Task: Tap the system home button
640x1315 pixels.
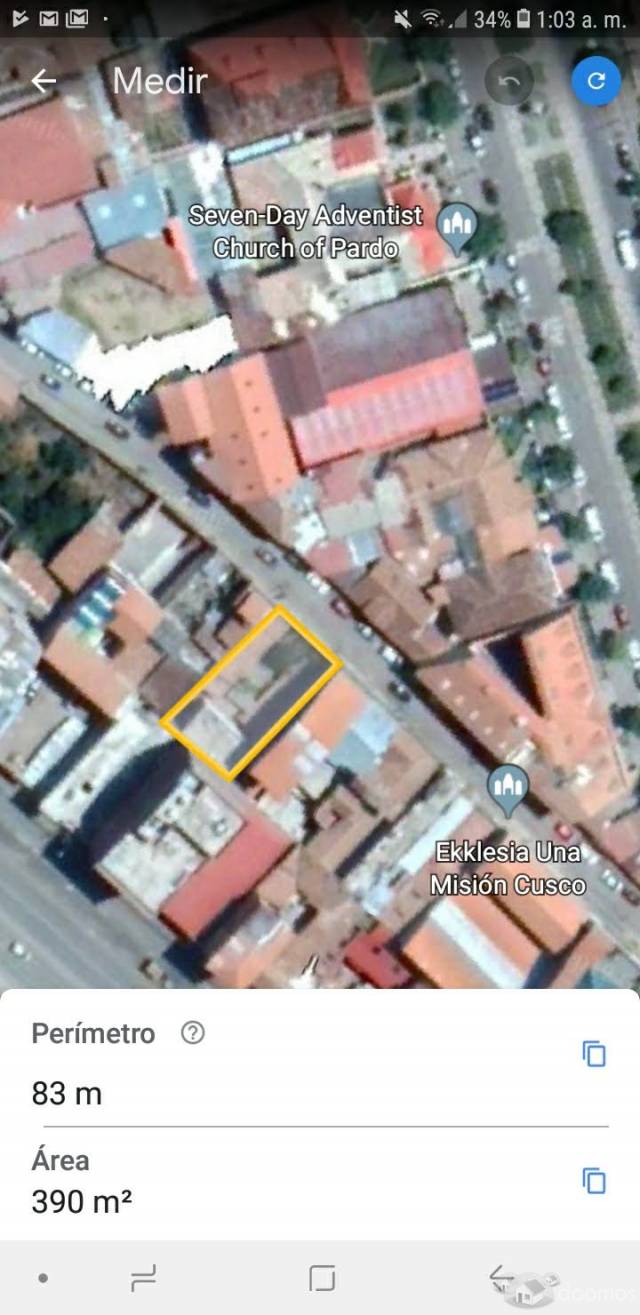Action: pyautogui.click(x=322, y=1277)
